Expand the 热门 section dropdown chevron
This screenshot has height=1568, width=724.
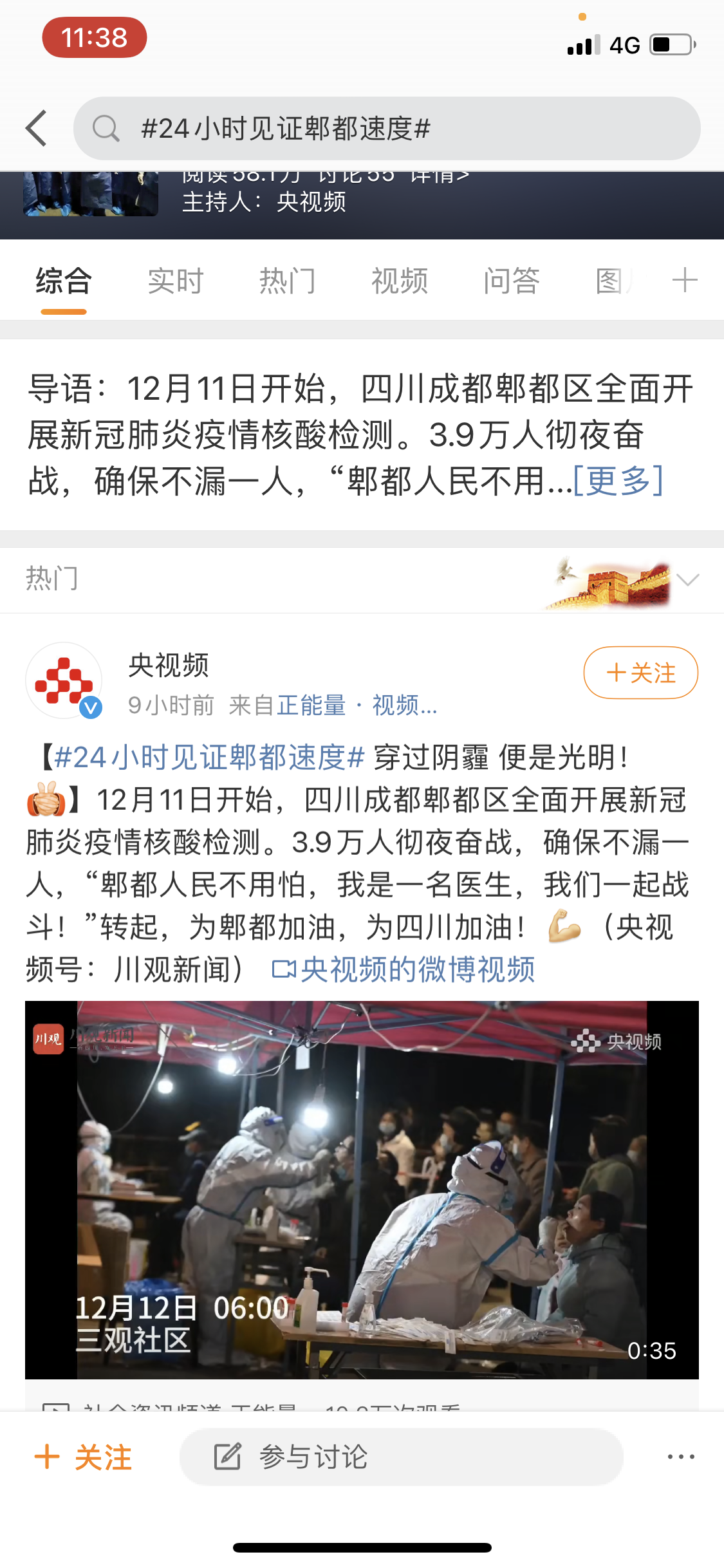click(688, 580)
